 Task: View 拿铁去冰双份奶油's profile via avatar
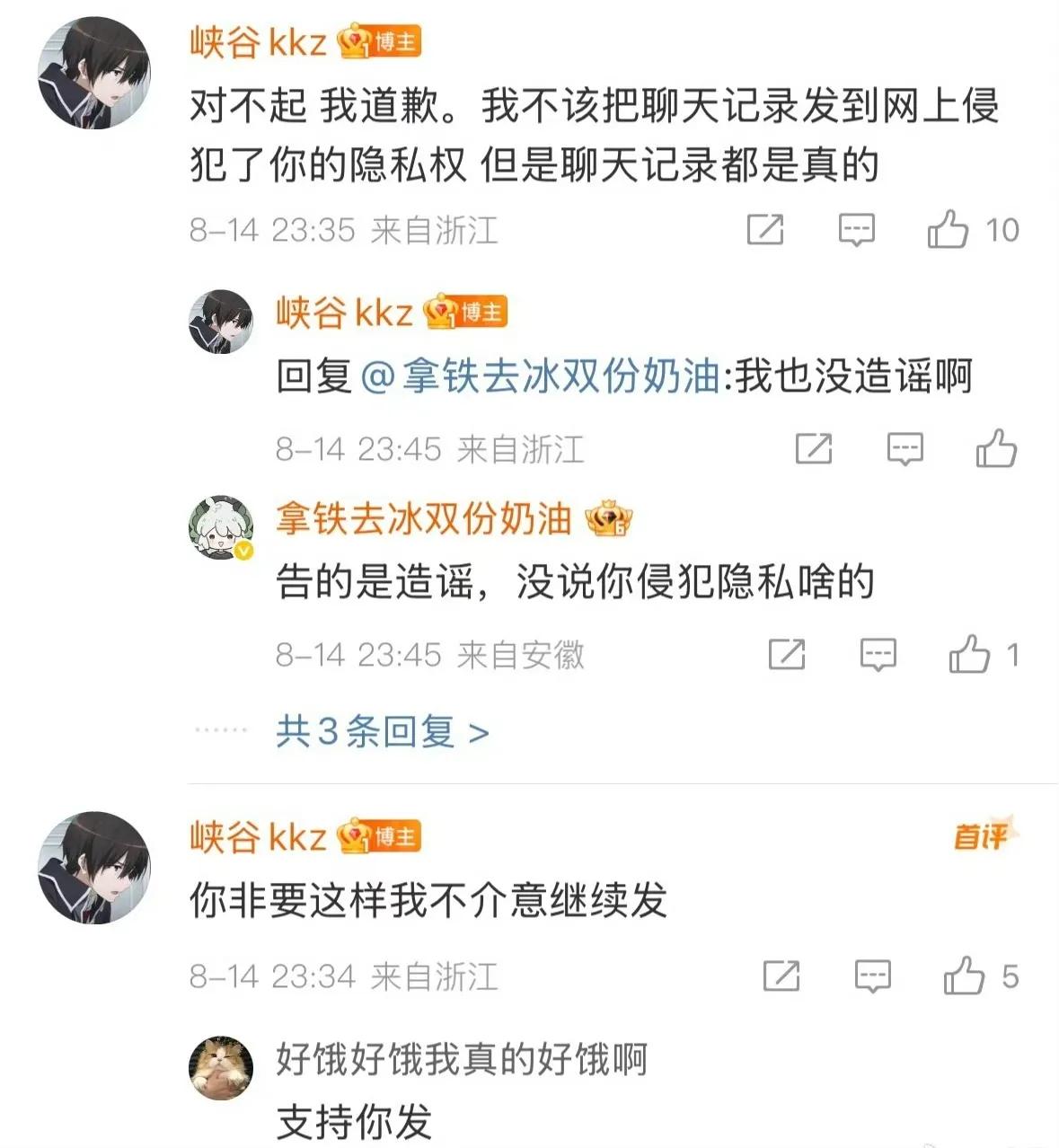[x=220, y=527]
